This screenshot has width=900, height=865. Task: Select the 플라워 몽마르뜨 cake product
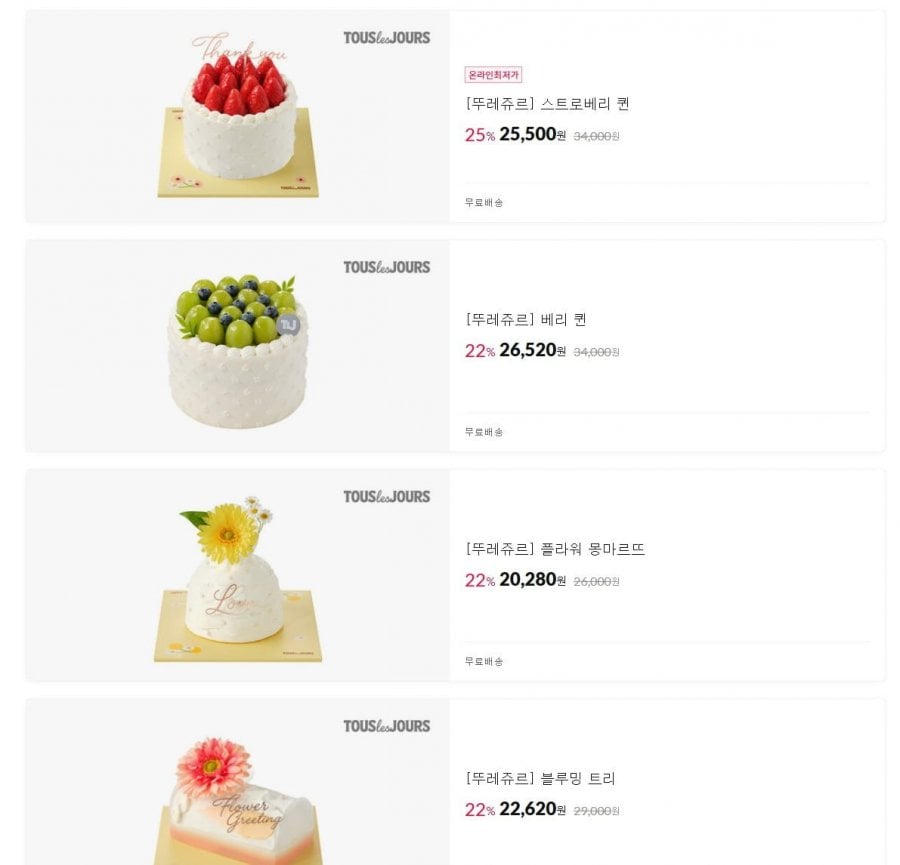point(555,549)
